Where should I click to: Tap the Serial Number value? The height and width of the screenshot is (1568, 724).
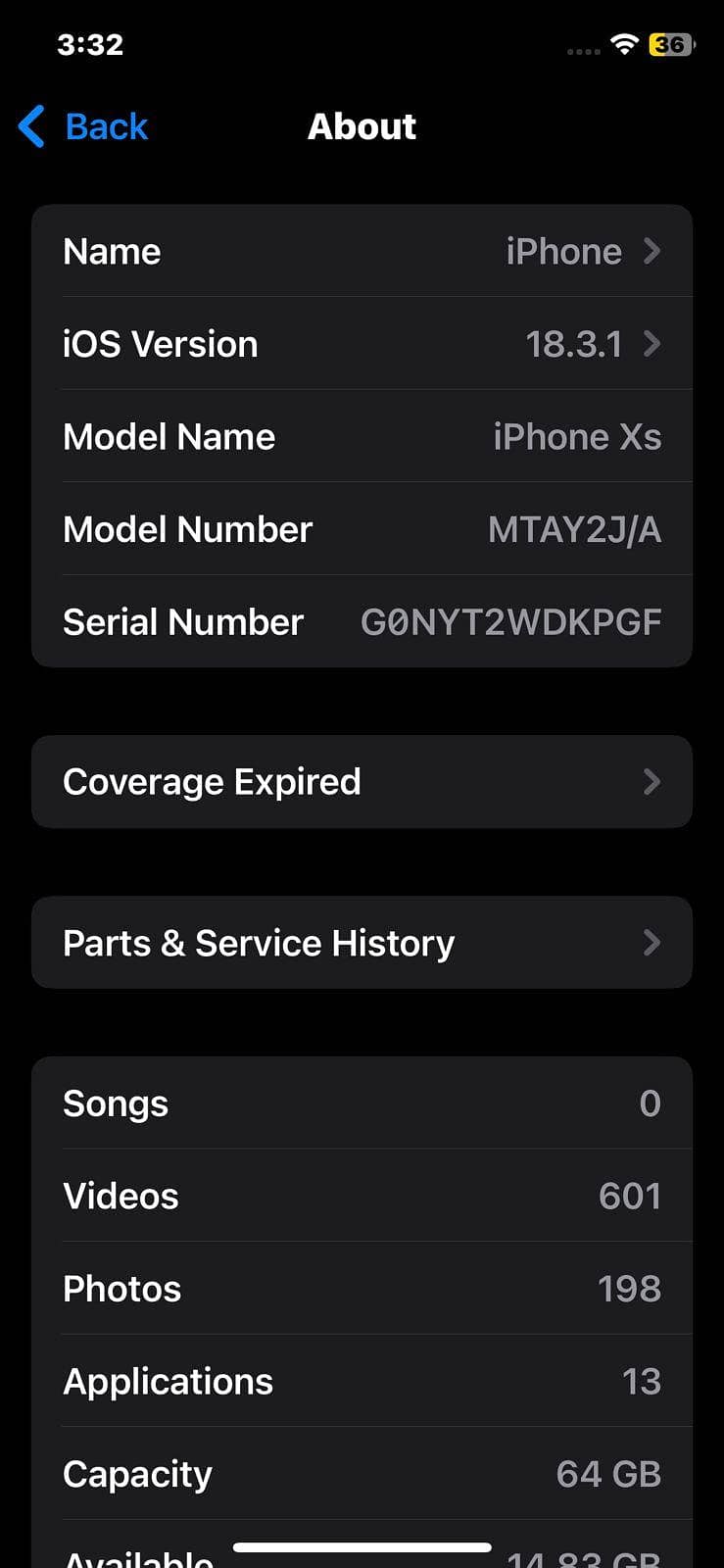(511, 621)
